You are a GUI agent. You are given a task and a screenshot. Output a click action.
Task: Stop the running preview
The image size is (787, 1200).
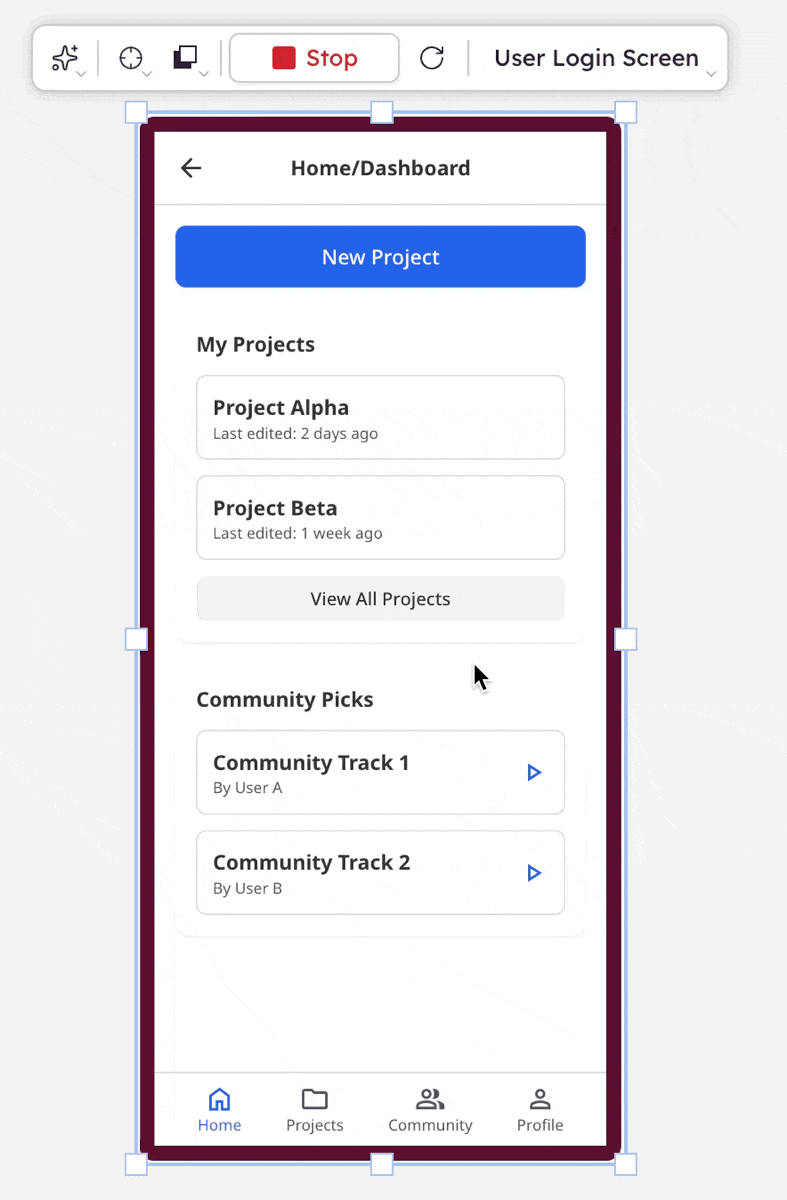pos(314,58)
